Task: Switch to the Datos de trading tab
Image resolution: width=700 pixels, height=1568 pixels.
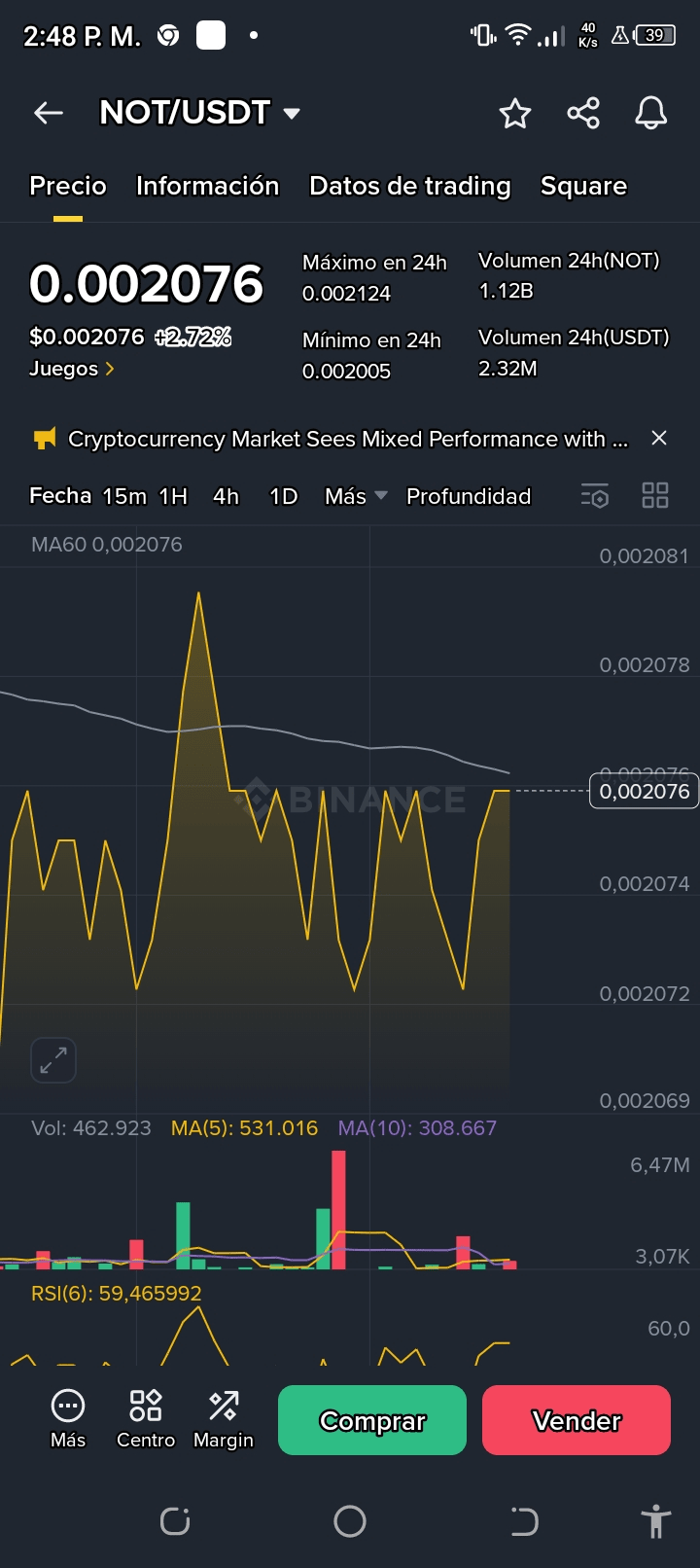Action: click(x=409, y=186)
